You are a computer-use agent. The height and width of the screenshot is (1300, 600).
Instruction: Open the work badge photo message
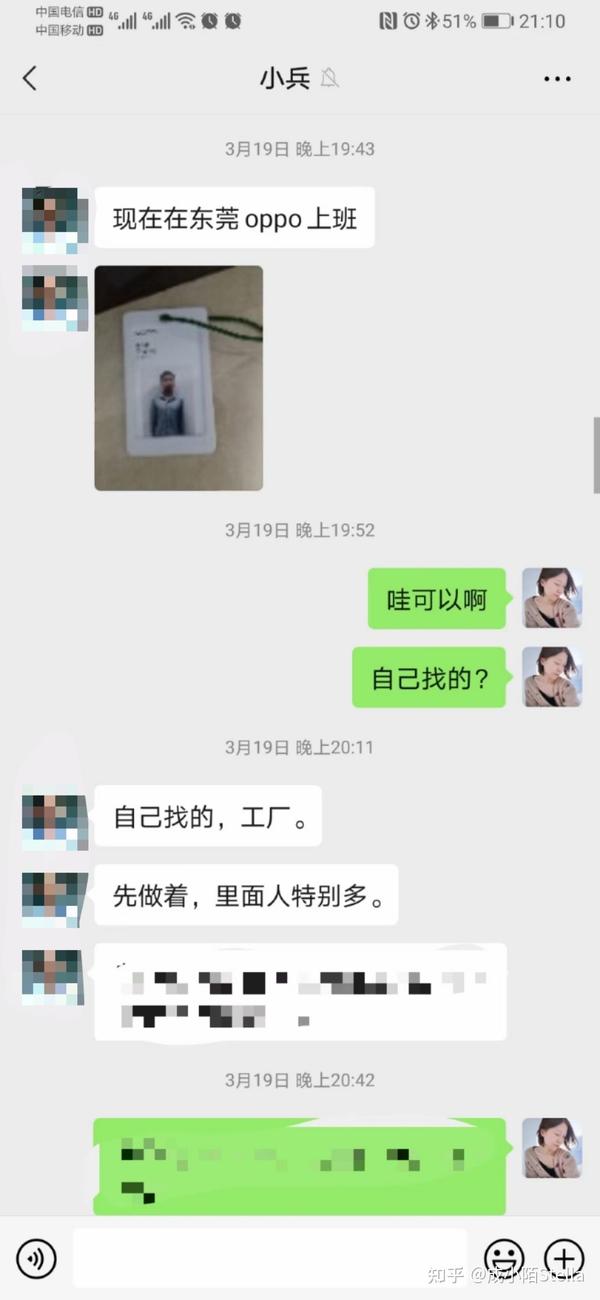tap(178, 378)
